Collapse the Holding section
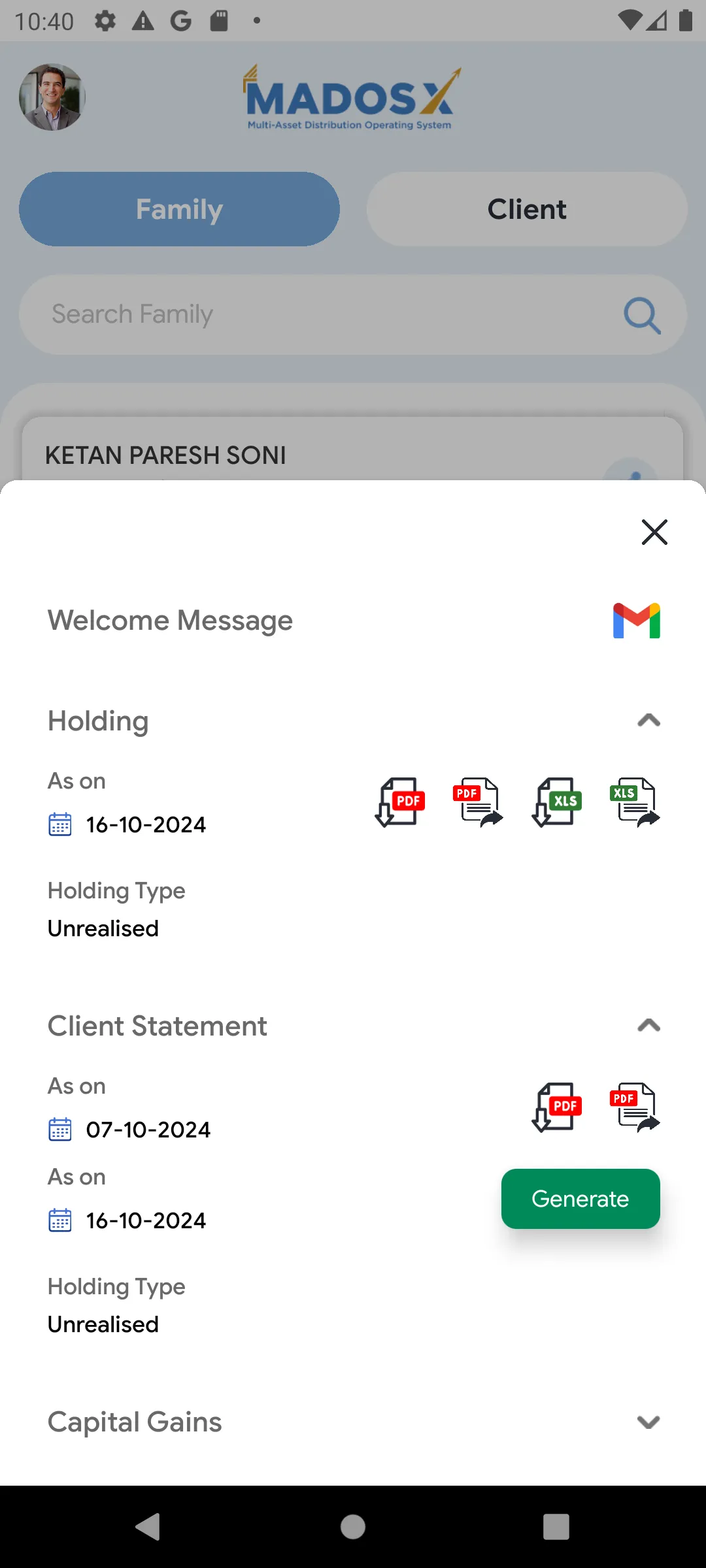This screenshot has width=706, height=1568. [x=648, y=721]
